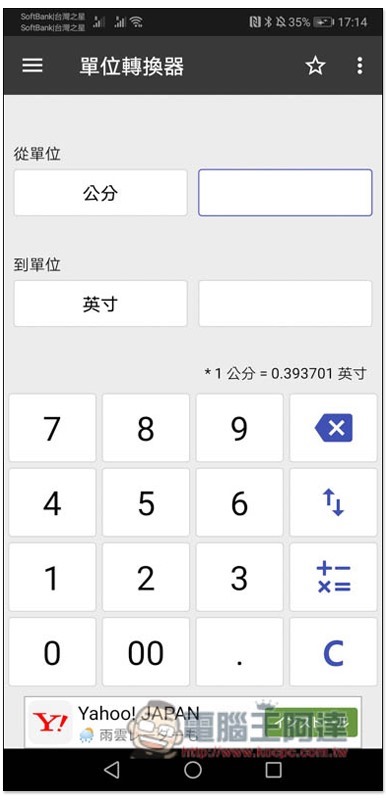Enter digit 5 on keypad
This screenshot has height=800, width=386.
click(x=146, y=503)
